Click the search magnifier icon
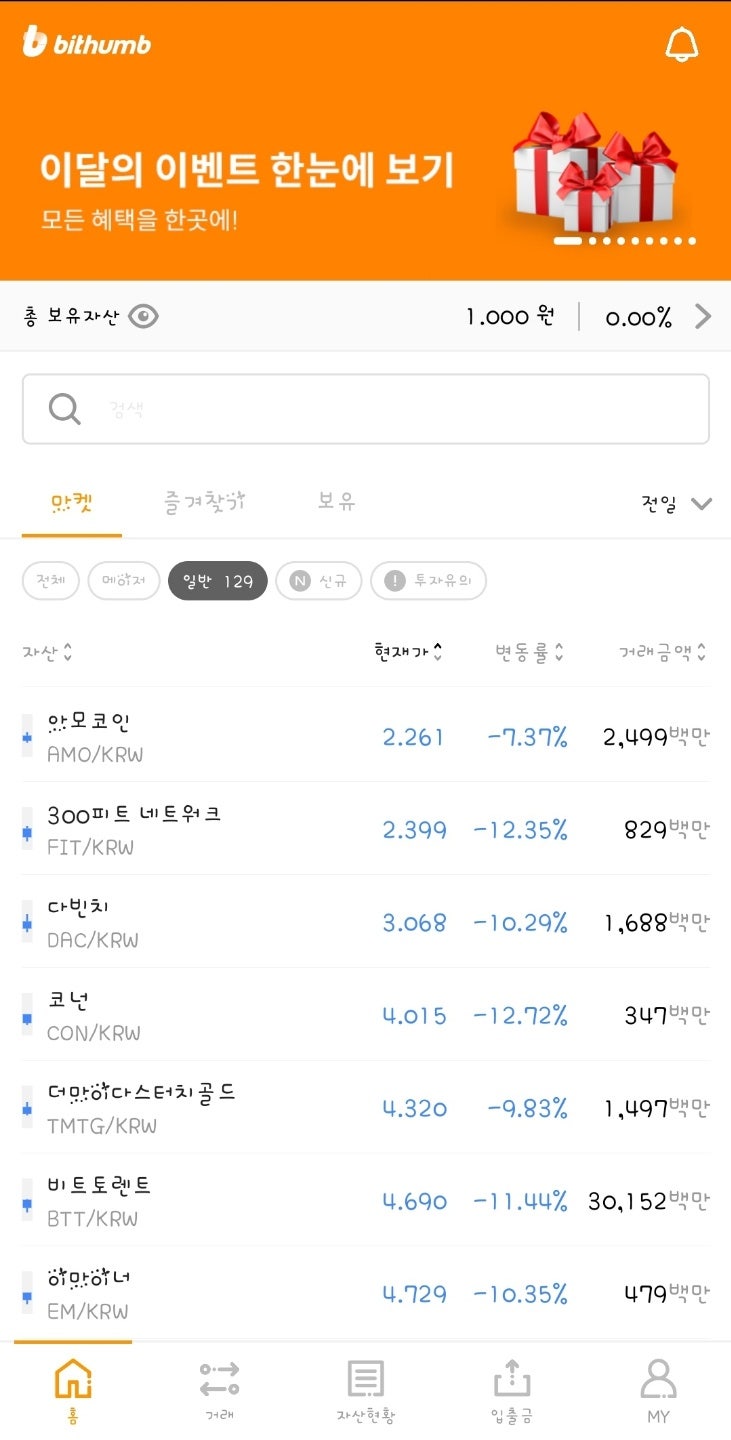 point(63,408)
